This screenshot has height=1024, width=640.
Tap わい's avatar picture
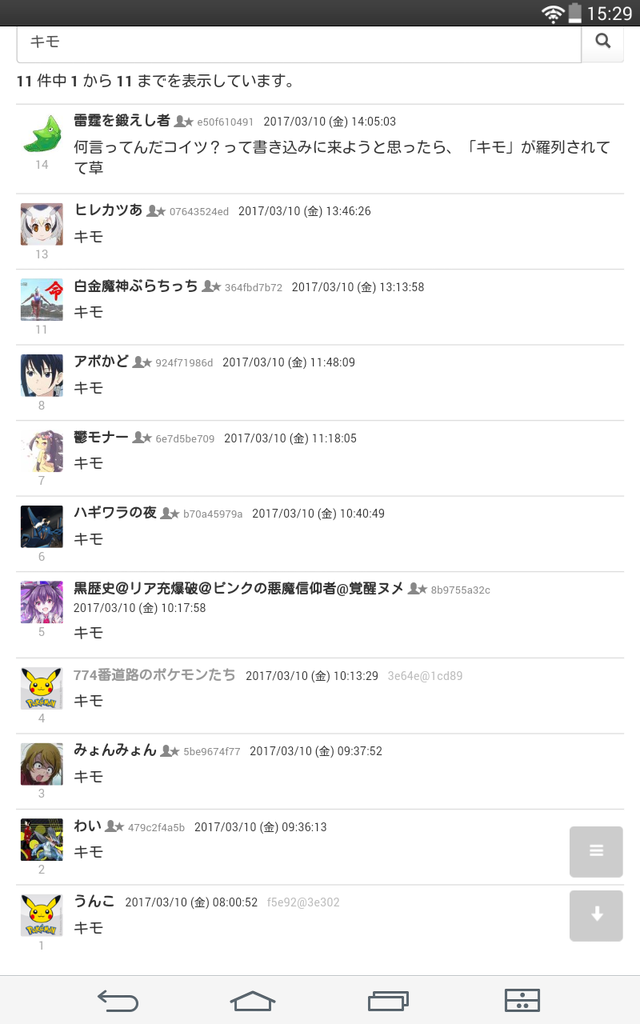[x=42, y=839]
